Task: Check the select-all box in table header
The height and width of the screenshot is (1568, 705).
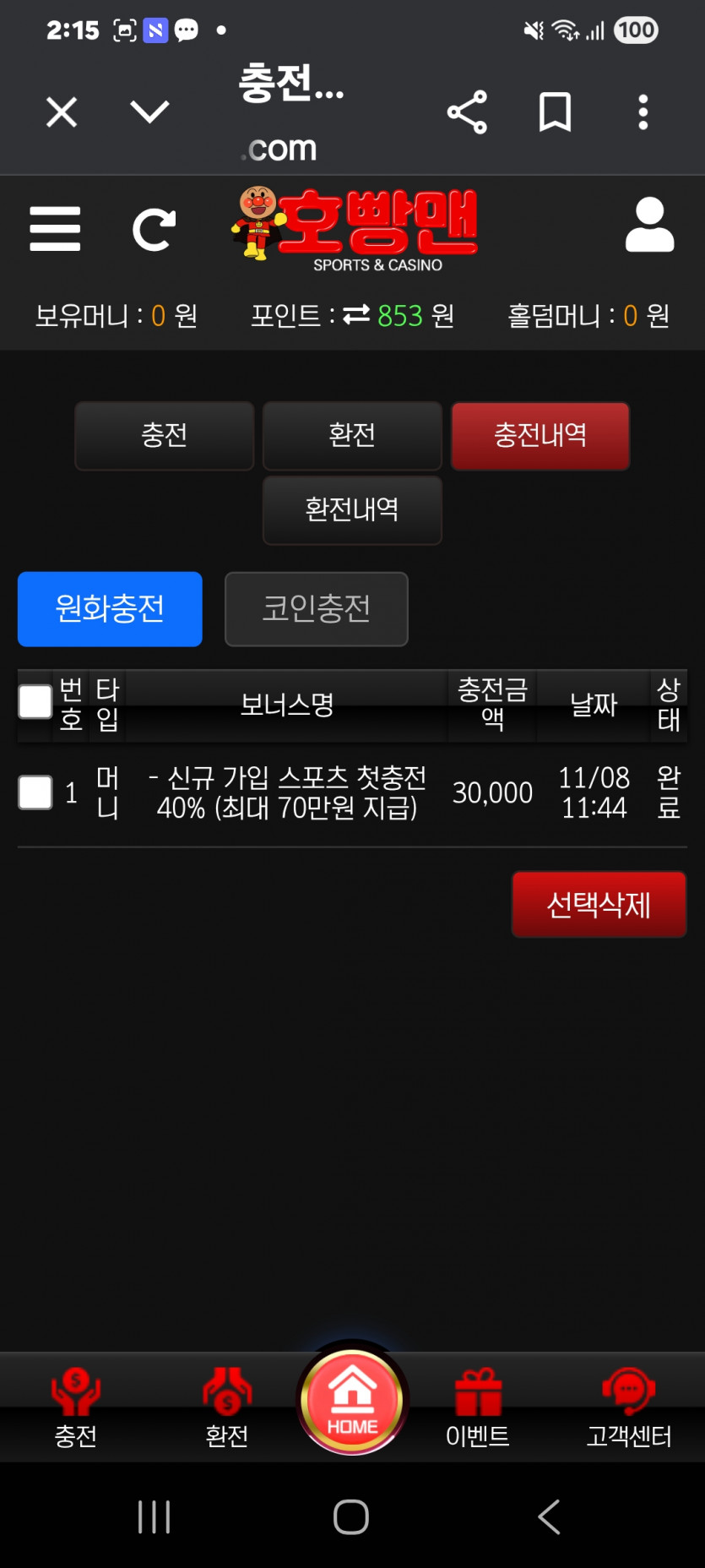Action: [x=35, y=702]
